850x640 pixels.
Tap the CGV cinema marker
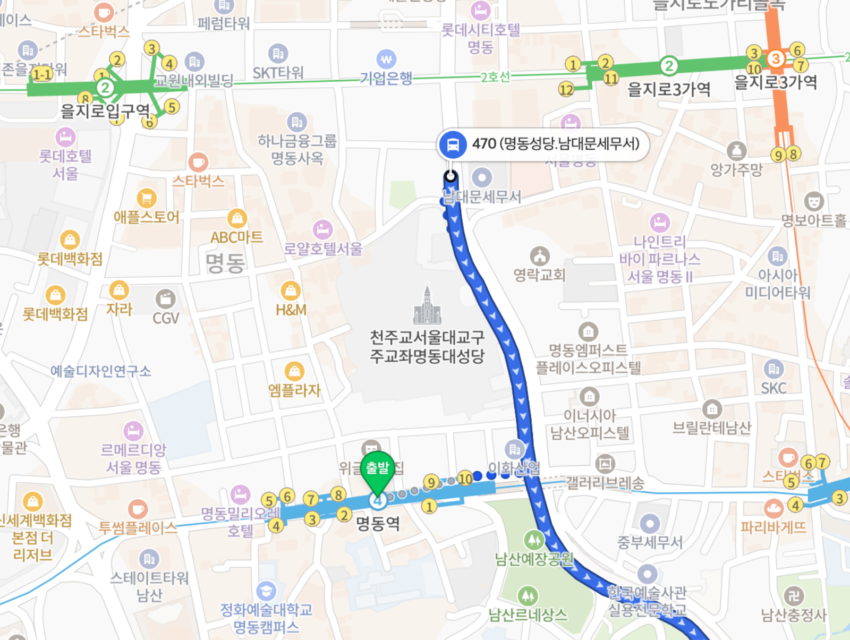click(x=165, y=298)
